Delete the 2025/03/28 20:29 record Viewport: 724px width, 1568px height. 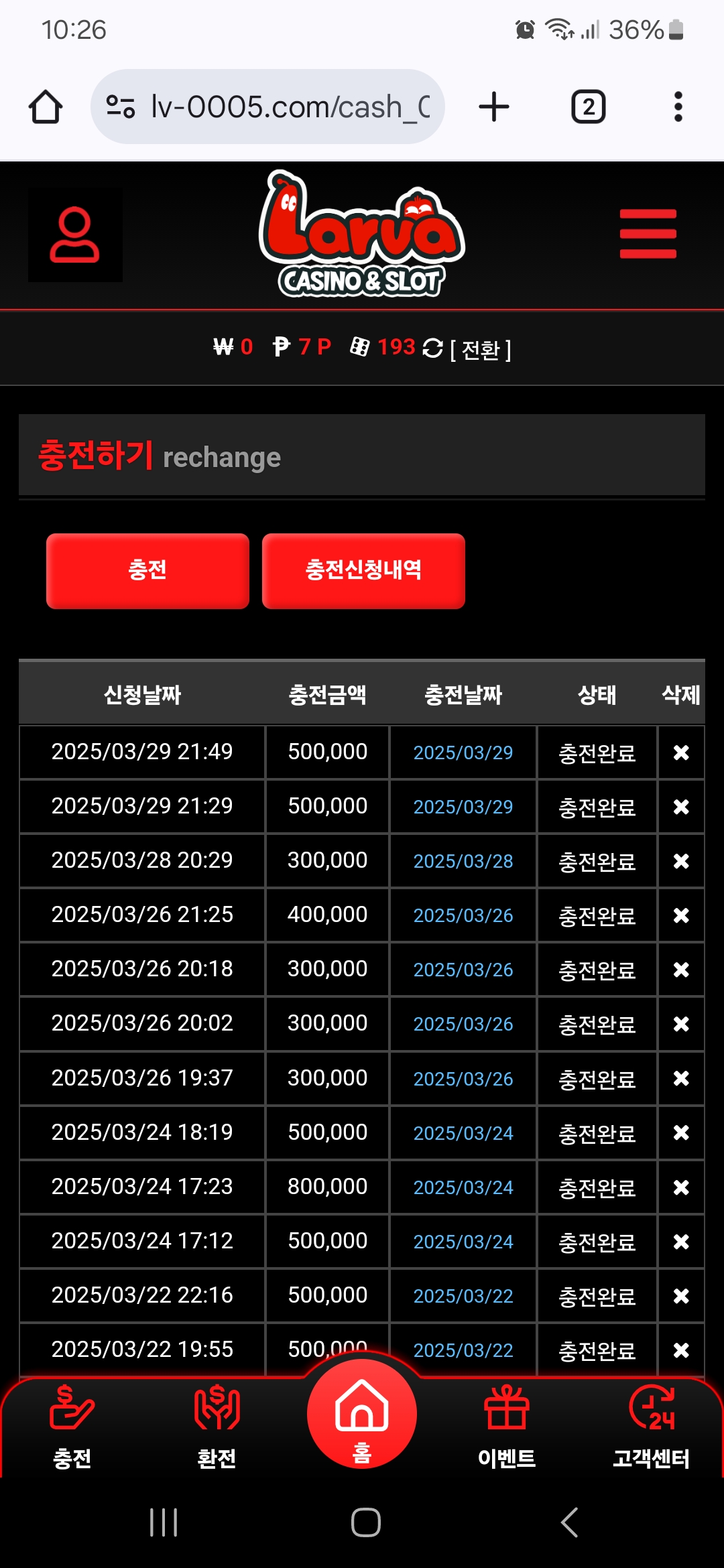pos(681,861)
